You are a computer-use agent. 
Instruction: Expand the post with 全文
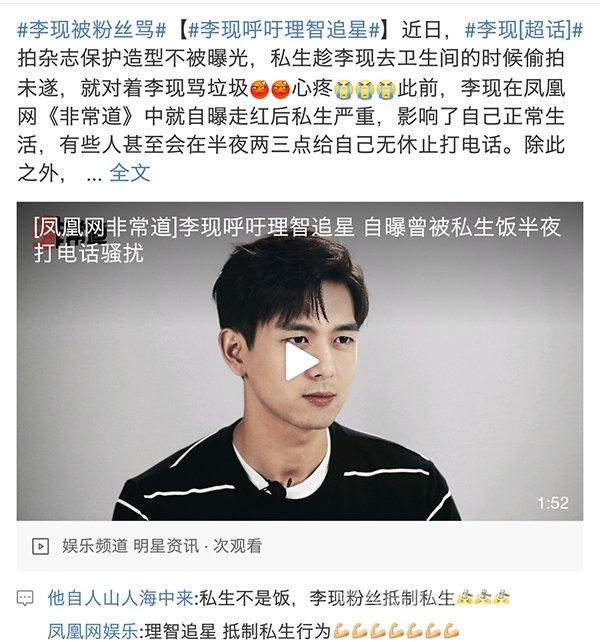(130, 172)
